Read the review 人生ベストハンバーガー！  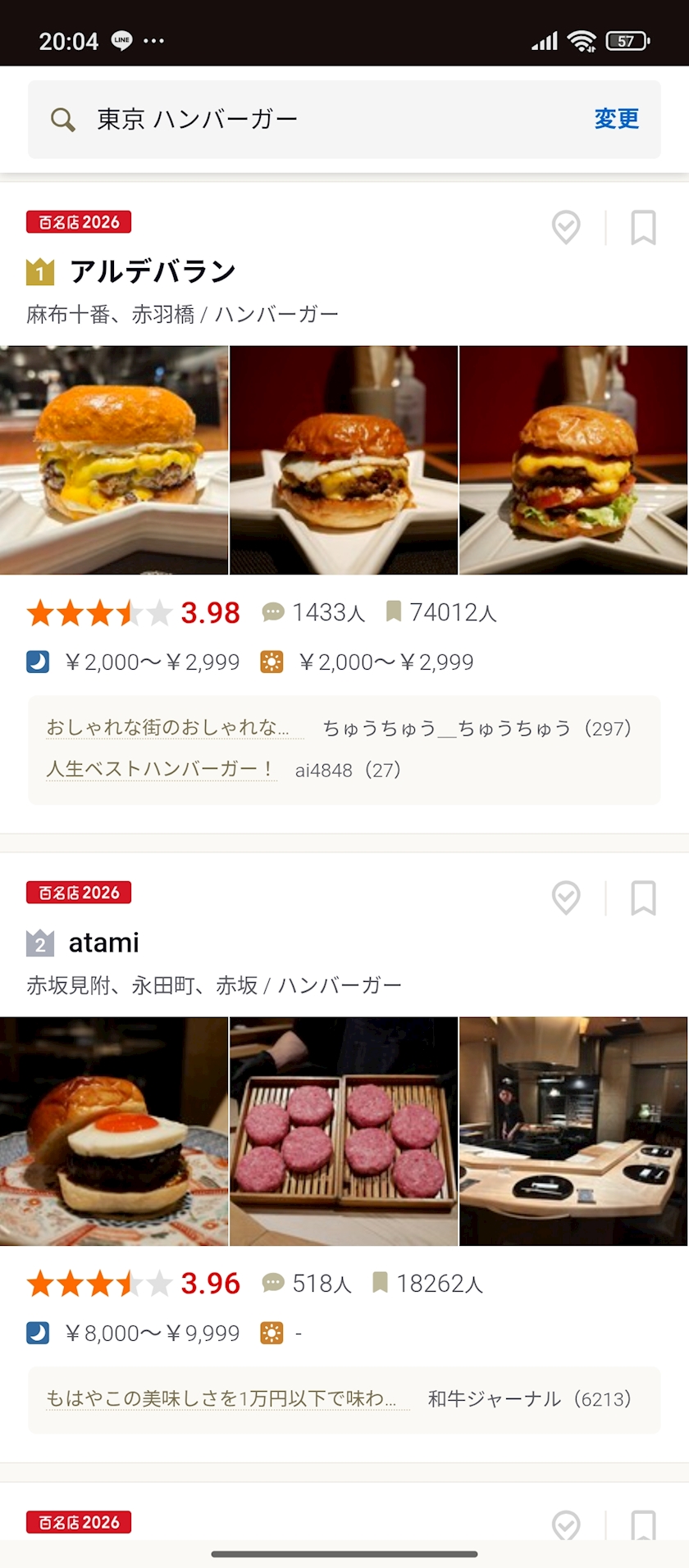click(x=161, y=769)
